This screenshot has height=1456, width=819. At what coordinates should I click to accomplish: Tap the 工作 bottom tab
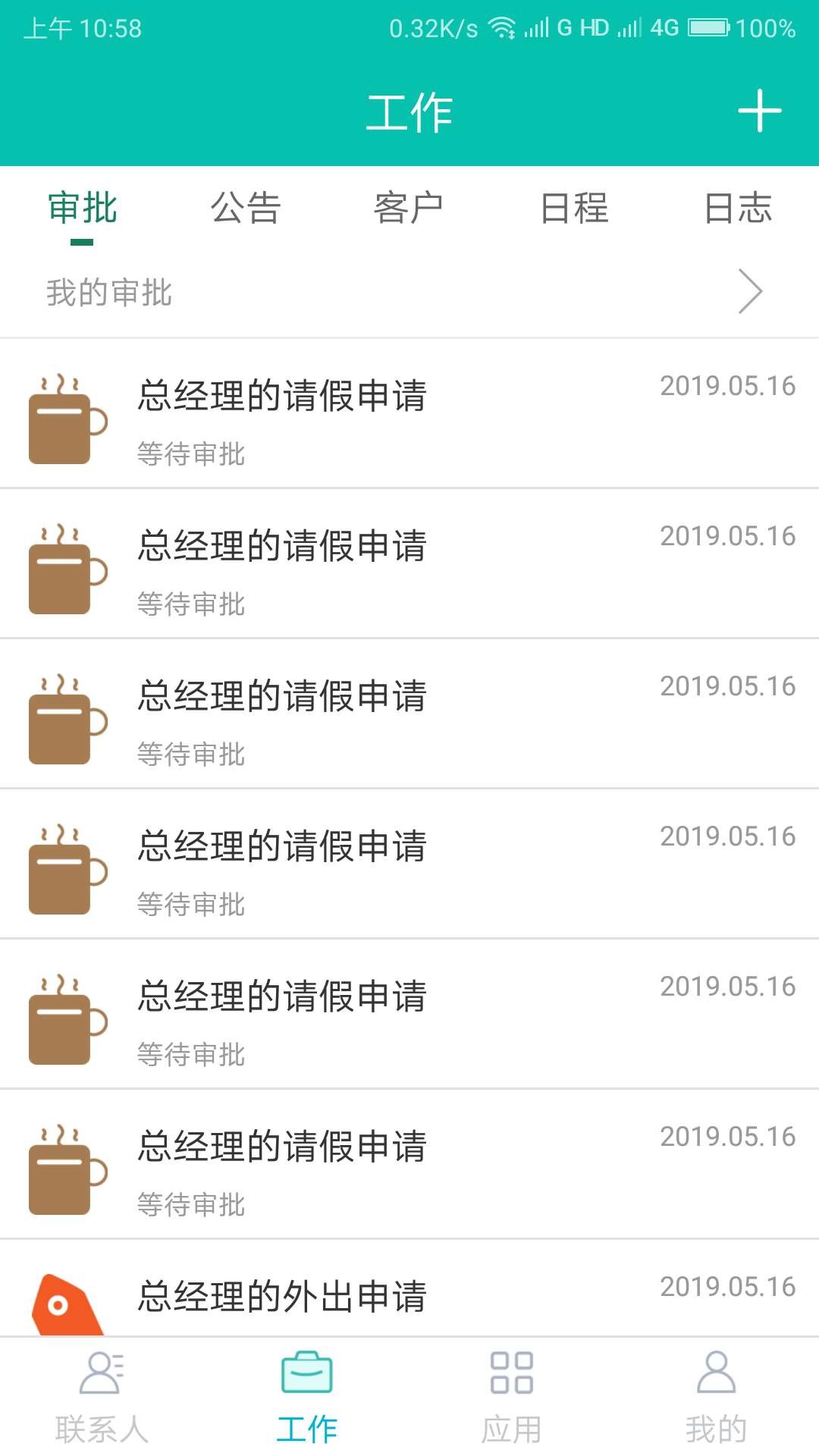[307, 1397]
